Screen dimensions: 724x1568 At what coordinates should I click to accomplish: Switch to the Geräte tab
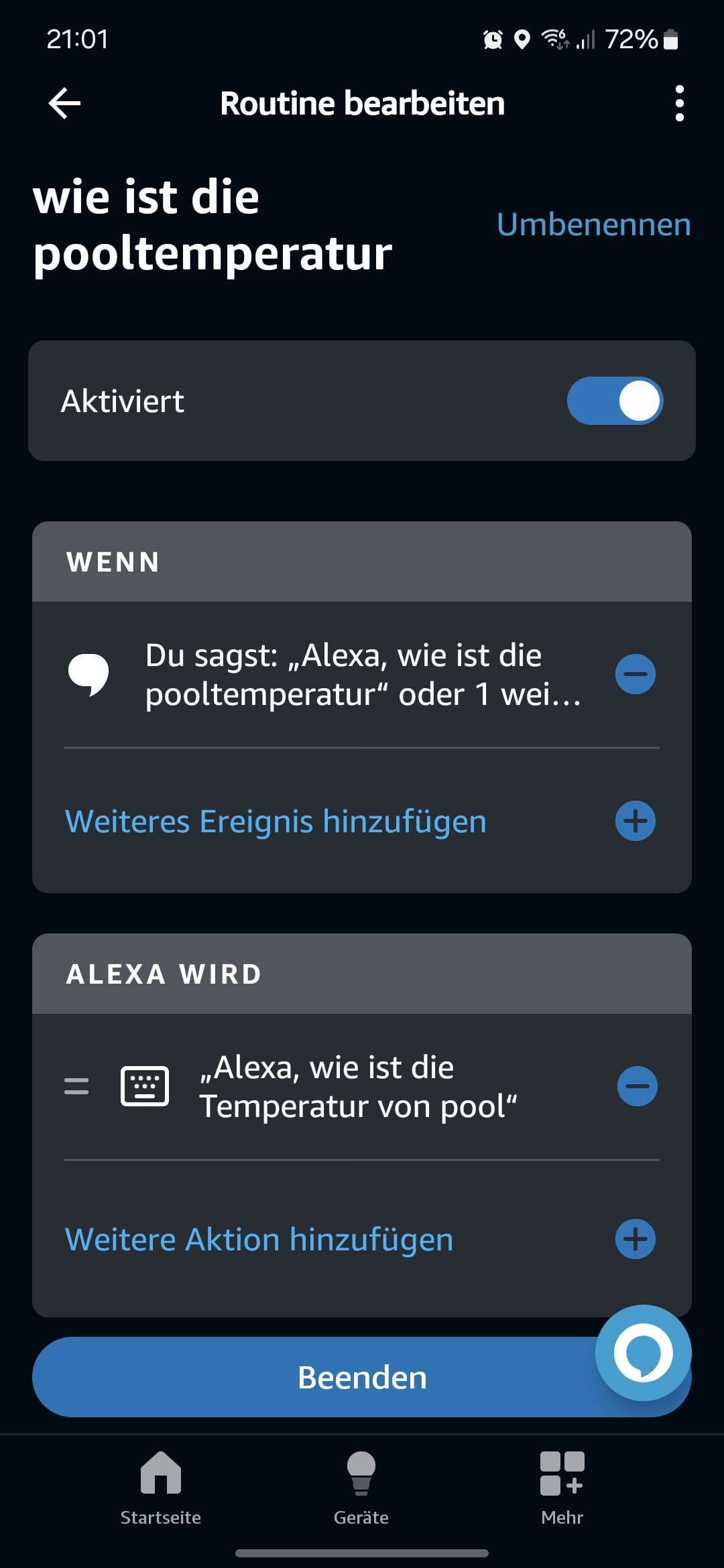pos(361,1486)
